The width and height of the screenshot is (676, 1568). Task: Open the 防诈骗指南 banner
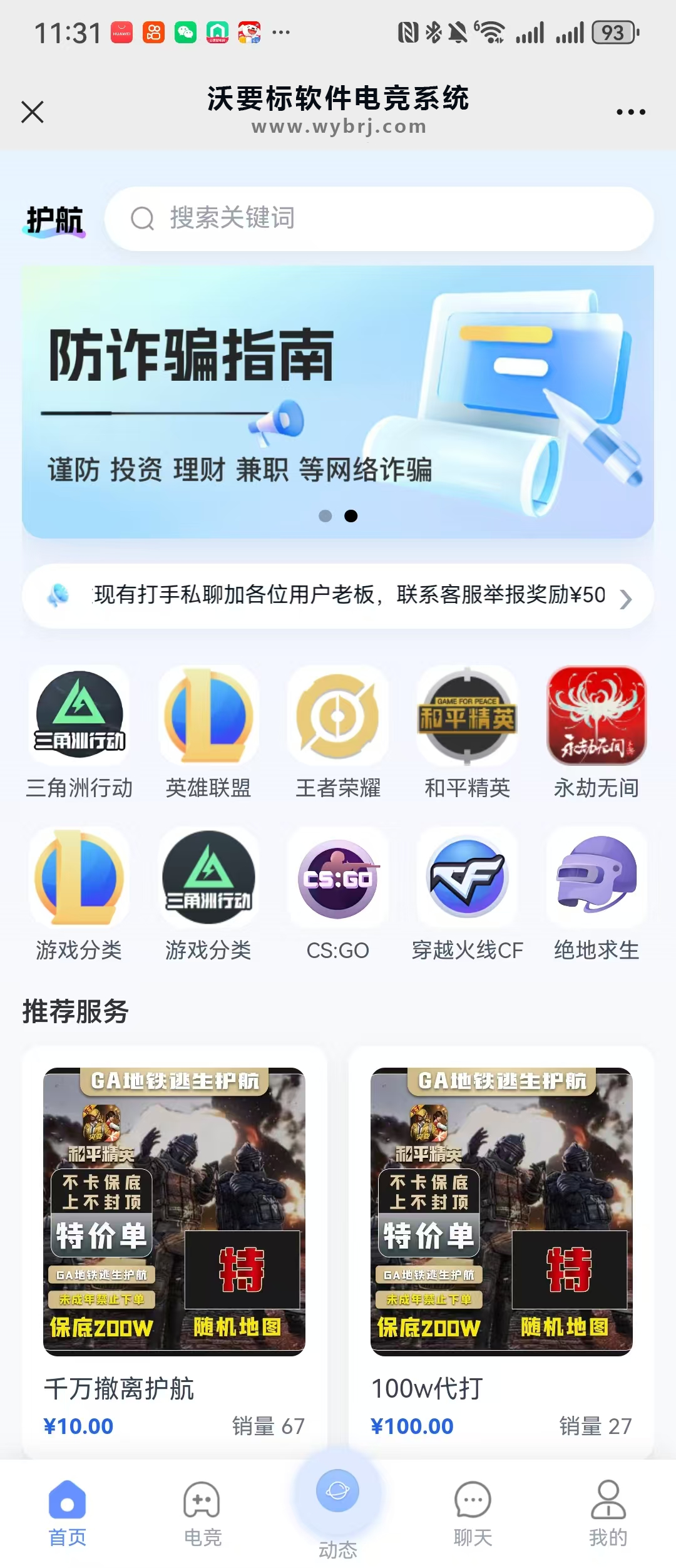338,401
